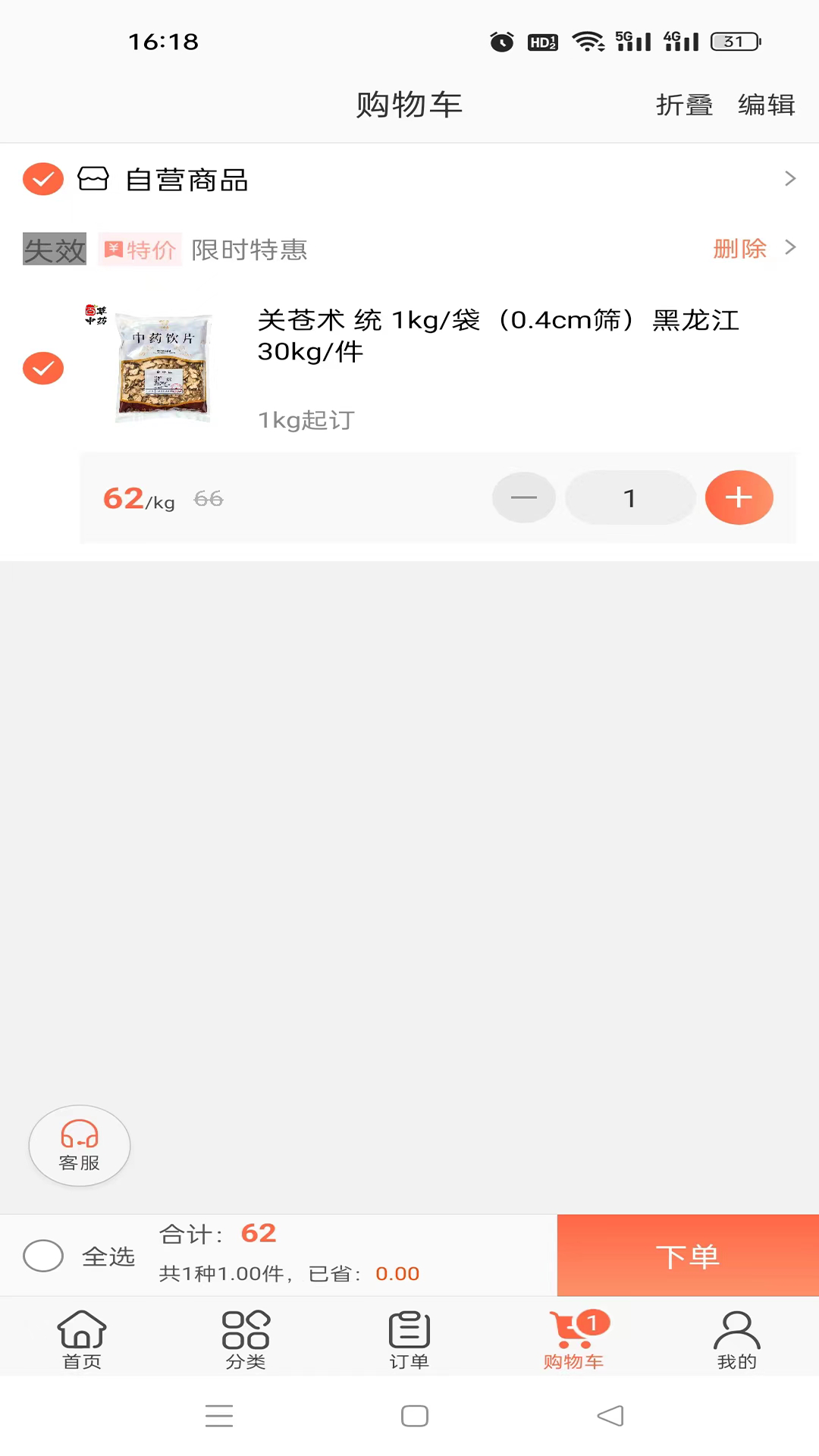Collapse items using 折叠
The height and width of the screenshot is (1456, 819).
click(x=683, y=105)
